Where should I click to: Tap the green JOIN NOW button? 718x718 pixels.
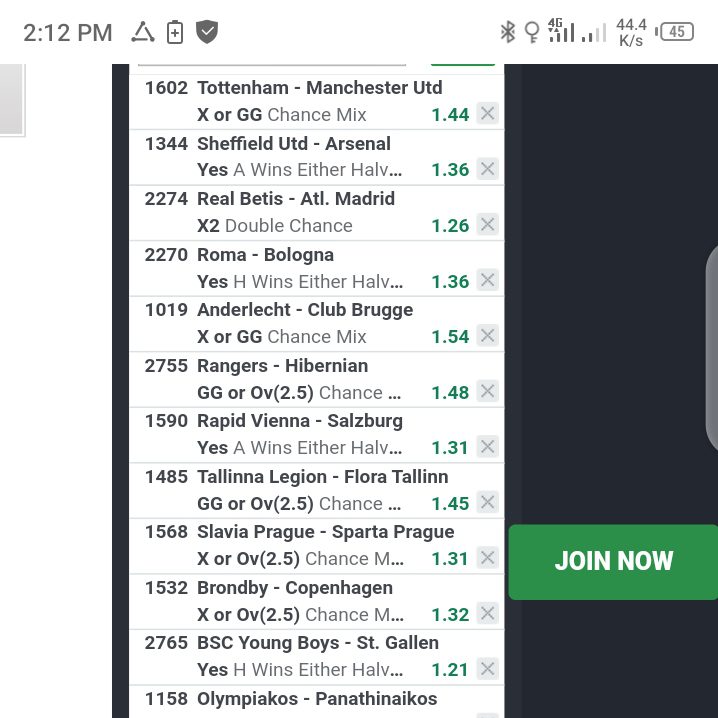click(613, 562)
